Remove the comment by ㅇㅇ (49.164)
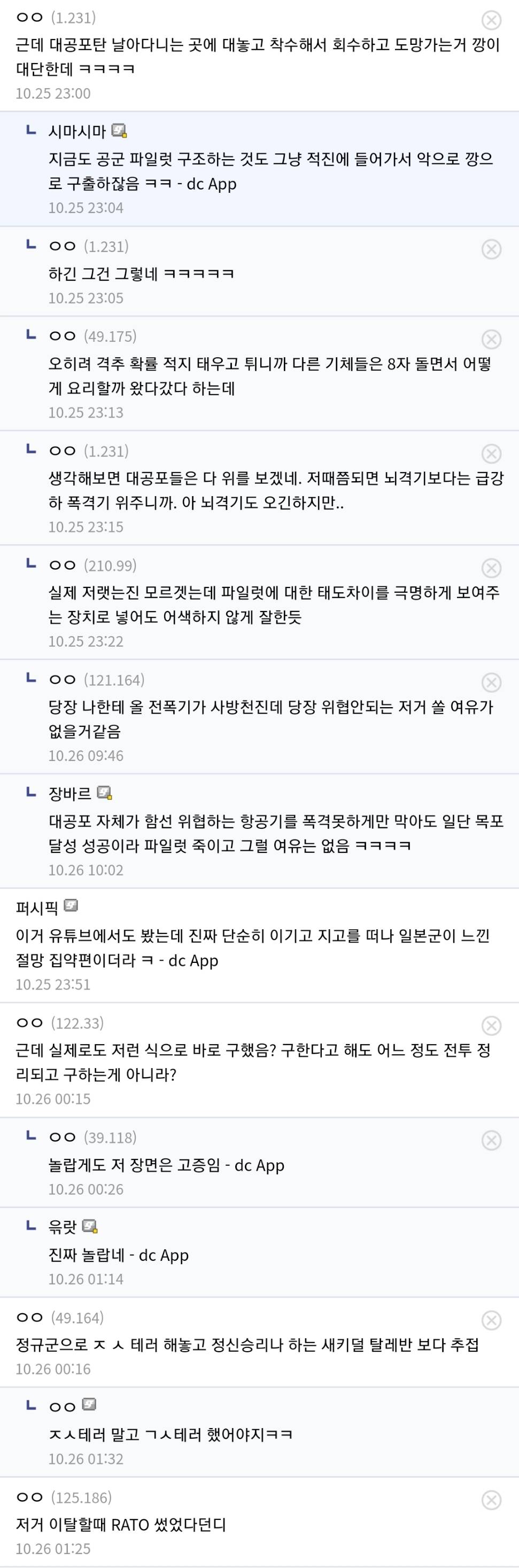The image size is (519, 1568). [x=491, y=1320]
